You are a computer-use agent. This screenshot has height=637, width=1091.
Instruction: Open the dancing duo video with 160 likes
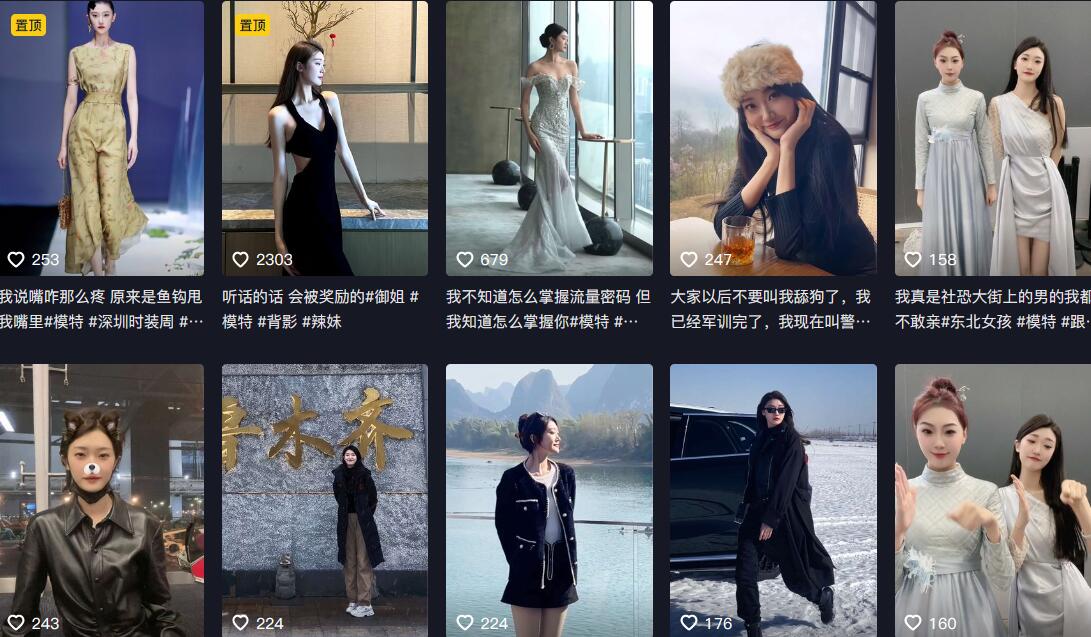tap(992, 500)
